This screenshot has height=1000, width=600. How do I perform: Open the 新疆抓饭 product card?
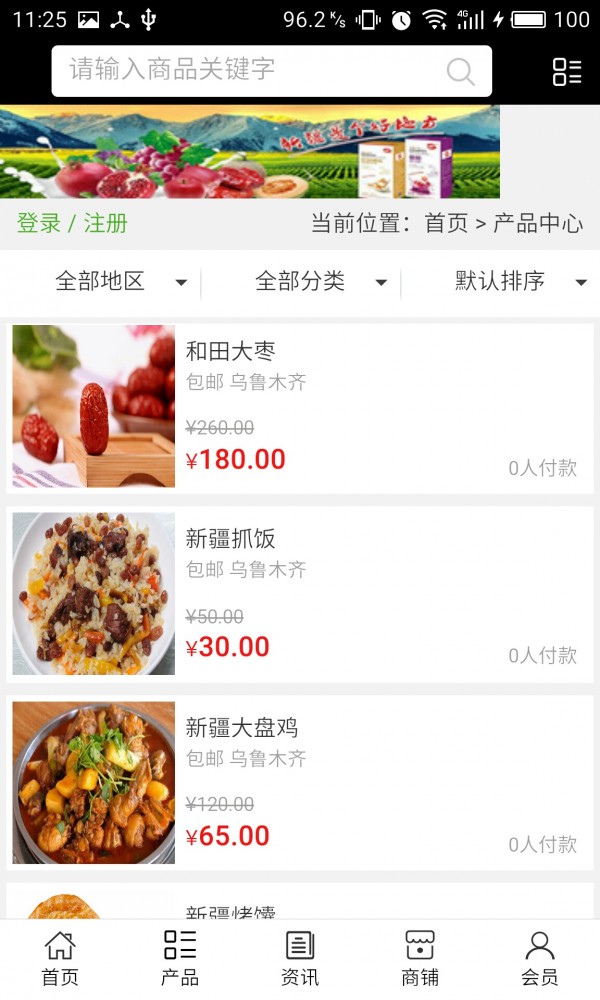tap(300, 594)
